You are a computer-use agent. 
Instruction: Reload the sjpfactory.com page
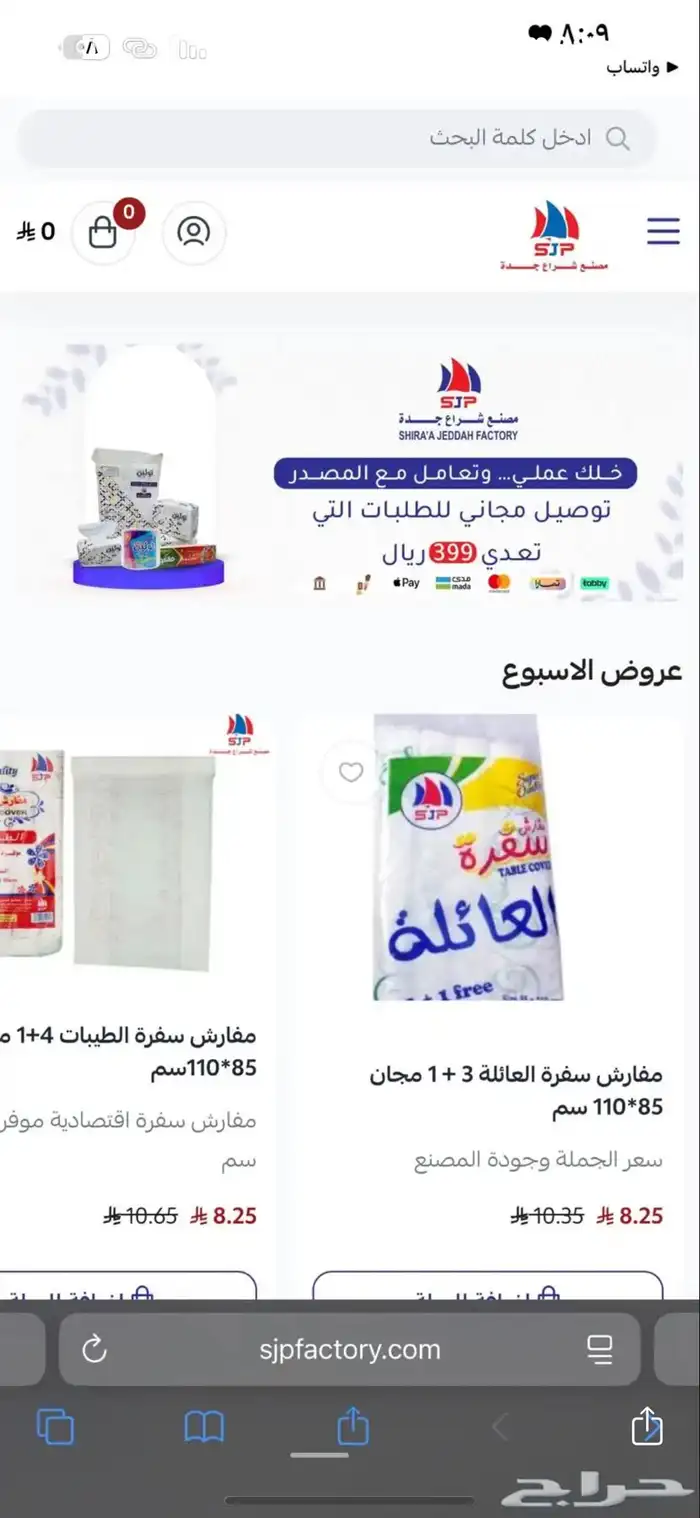pos(94,1350)
